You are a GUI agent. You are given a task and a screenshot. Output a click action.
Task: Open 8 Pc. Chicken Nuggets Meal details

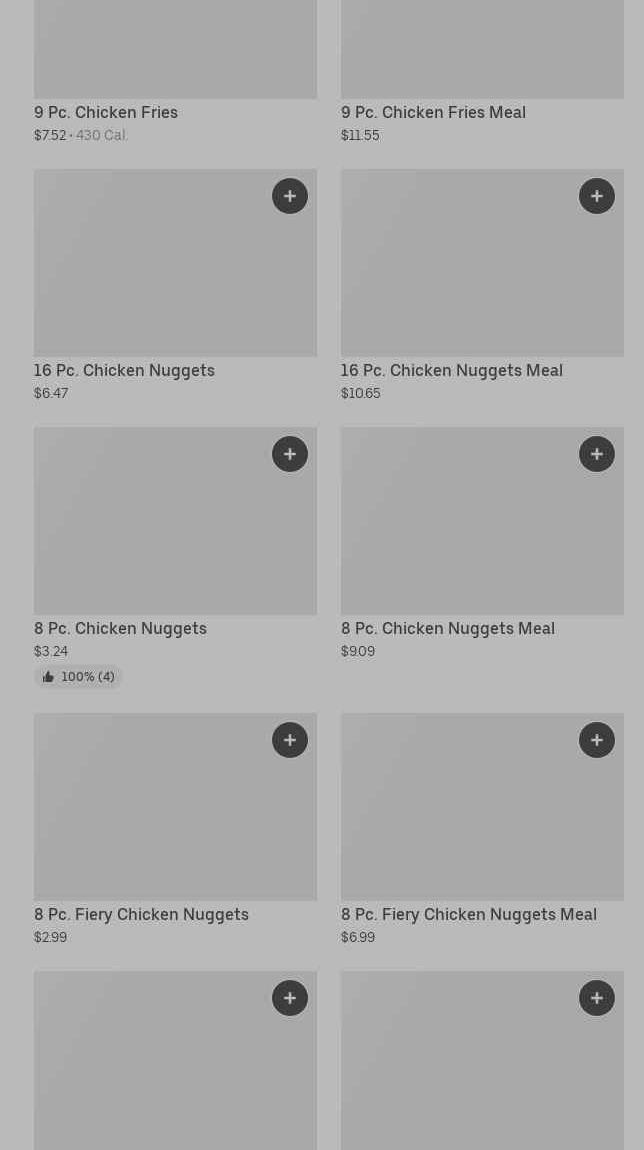[448, 628]
